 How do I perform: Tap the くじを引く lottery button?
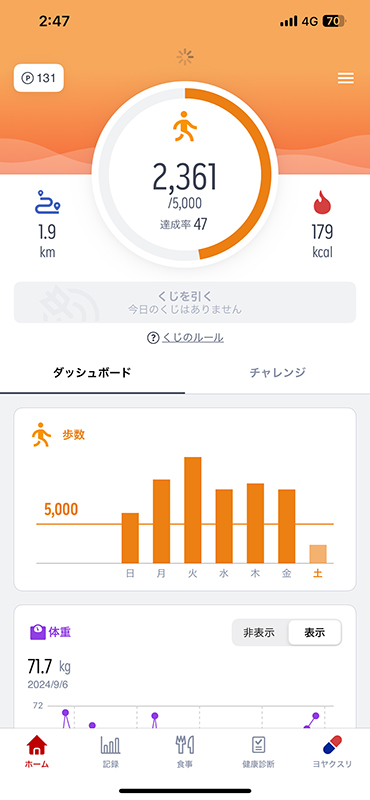(x=185, y=302)
